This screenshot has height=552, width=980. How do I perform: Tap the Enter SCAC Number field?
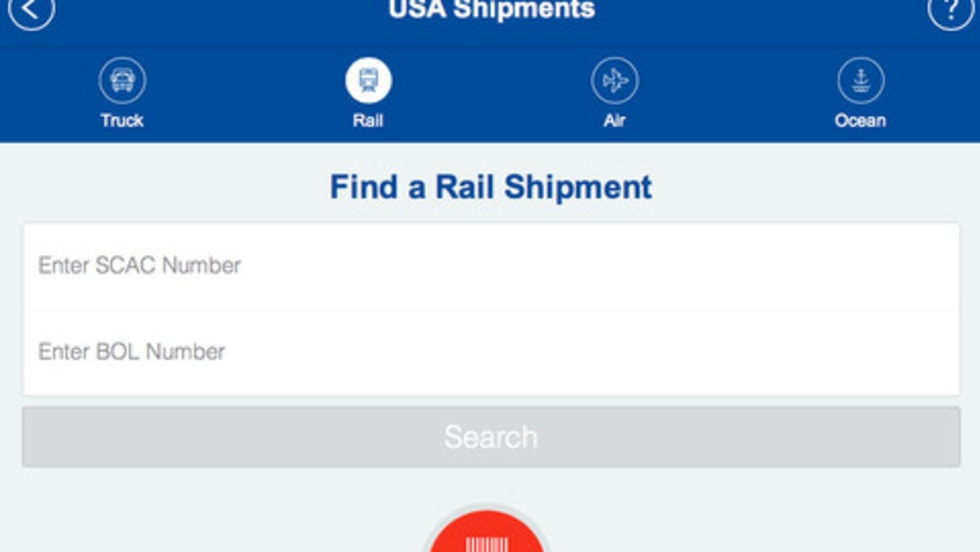pyautogui.click(x=490, y=266)
